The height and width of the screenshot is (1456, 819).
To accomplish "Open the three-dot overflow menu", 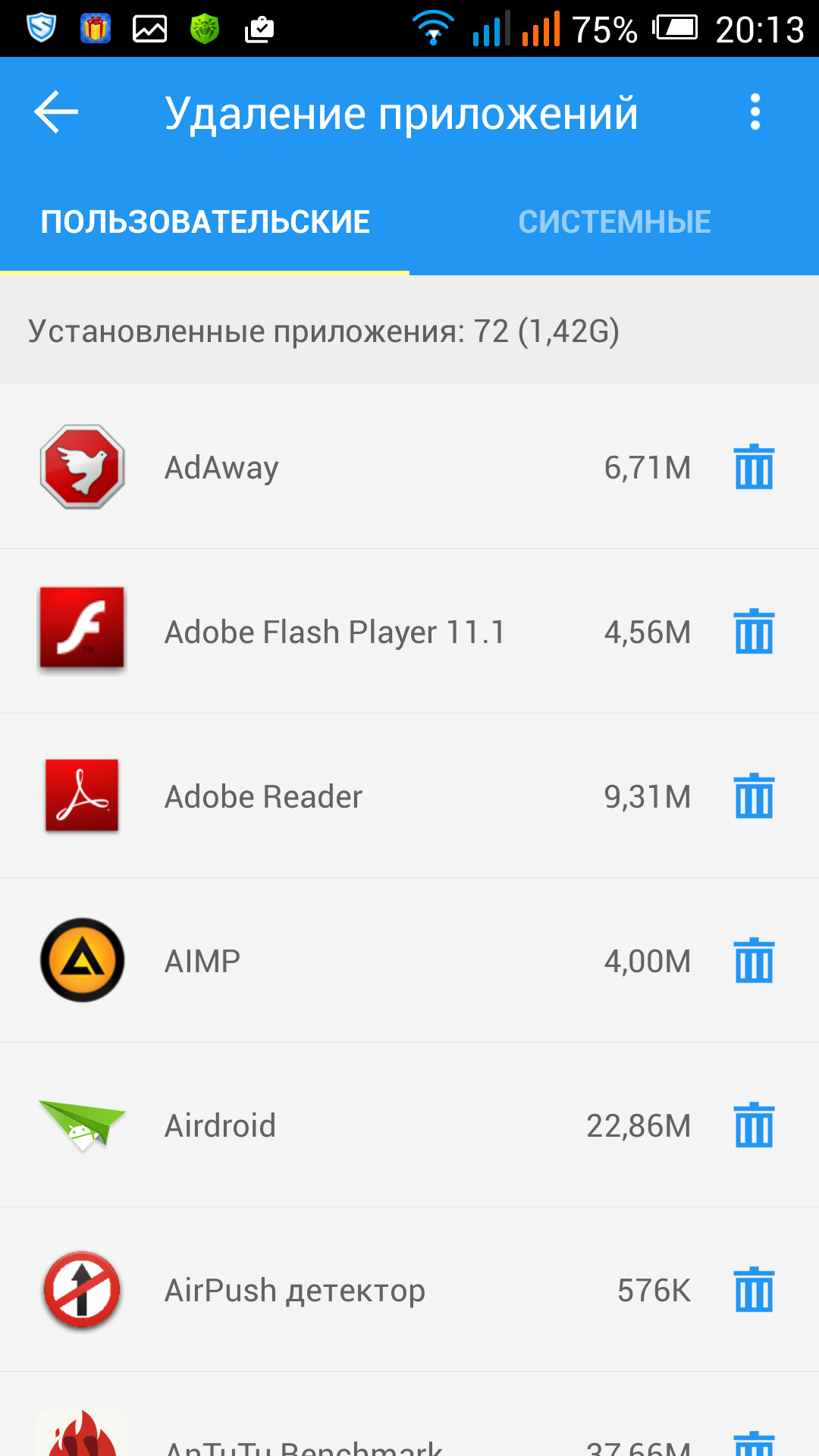I will [x=755, y=112].
